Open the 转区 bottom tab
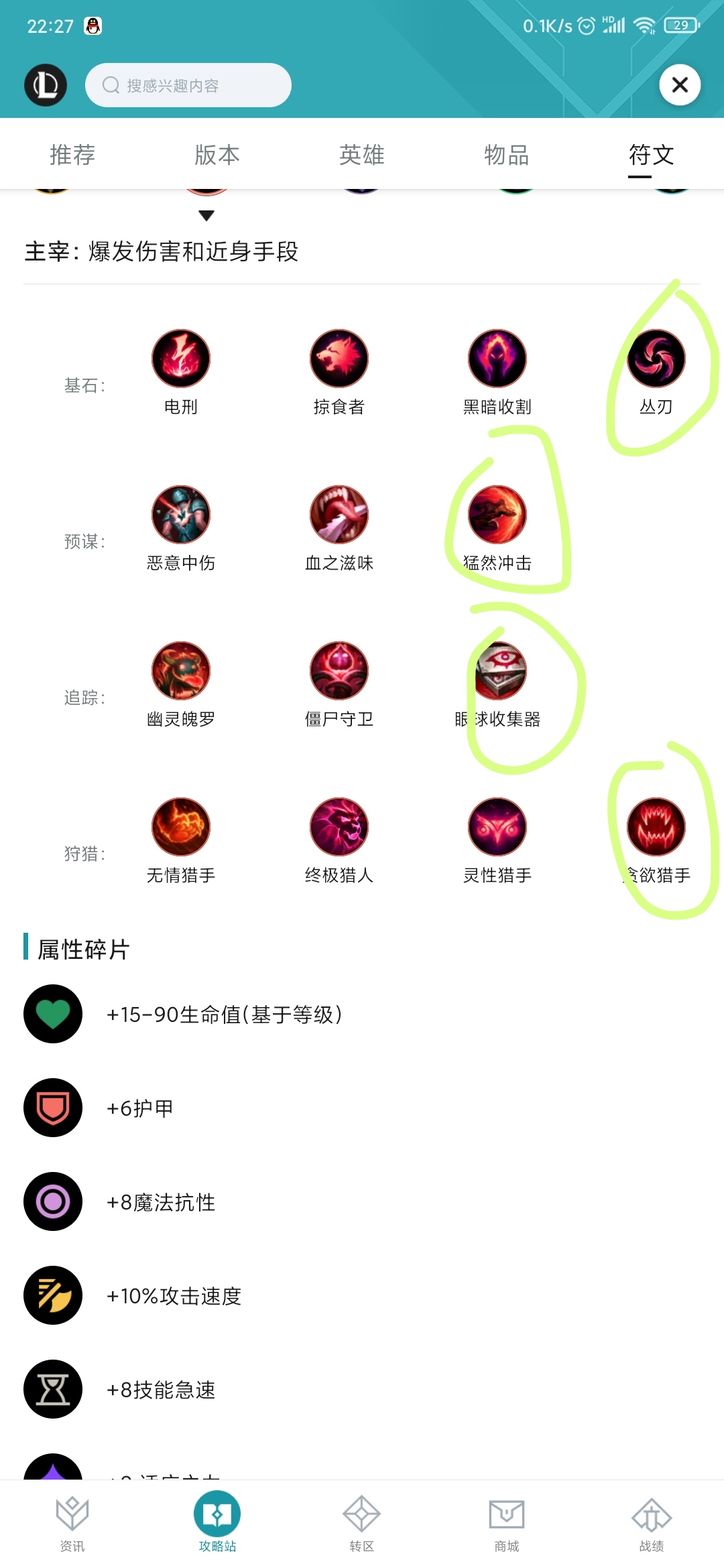This screenshot has width=724, height=1568. click(362, 1522)
